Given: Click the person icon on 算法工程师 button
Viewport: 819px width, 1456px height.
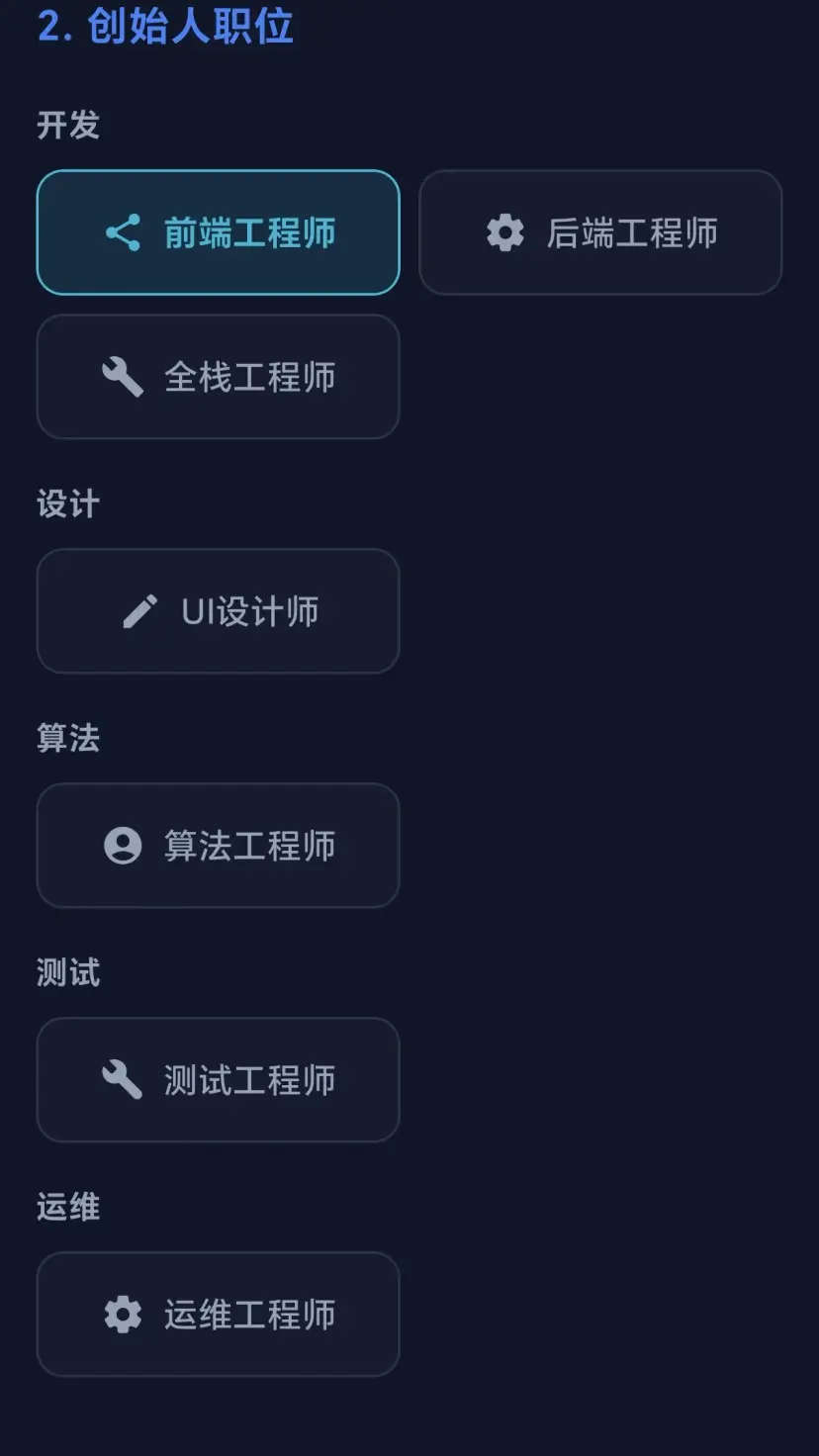Looking at the screenshot, I should click(122, 846).
